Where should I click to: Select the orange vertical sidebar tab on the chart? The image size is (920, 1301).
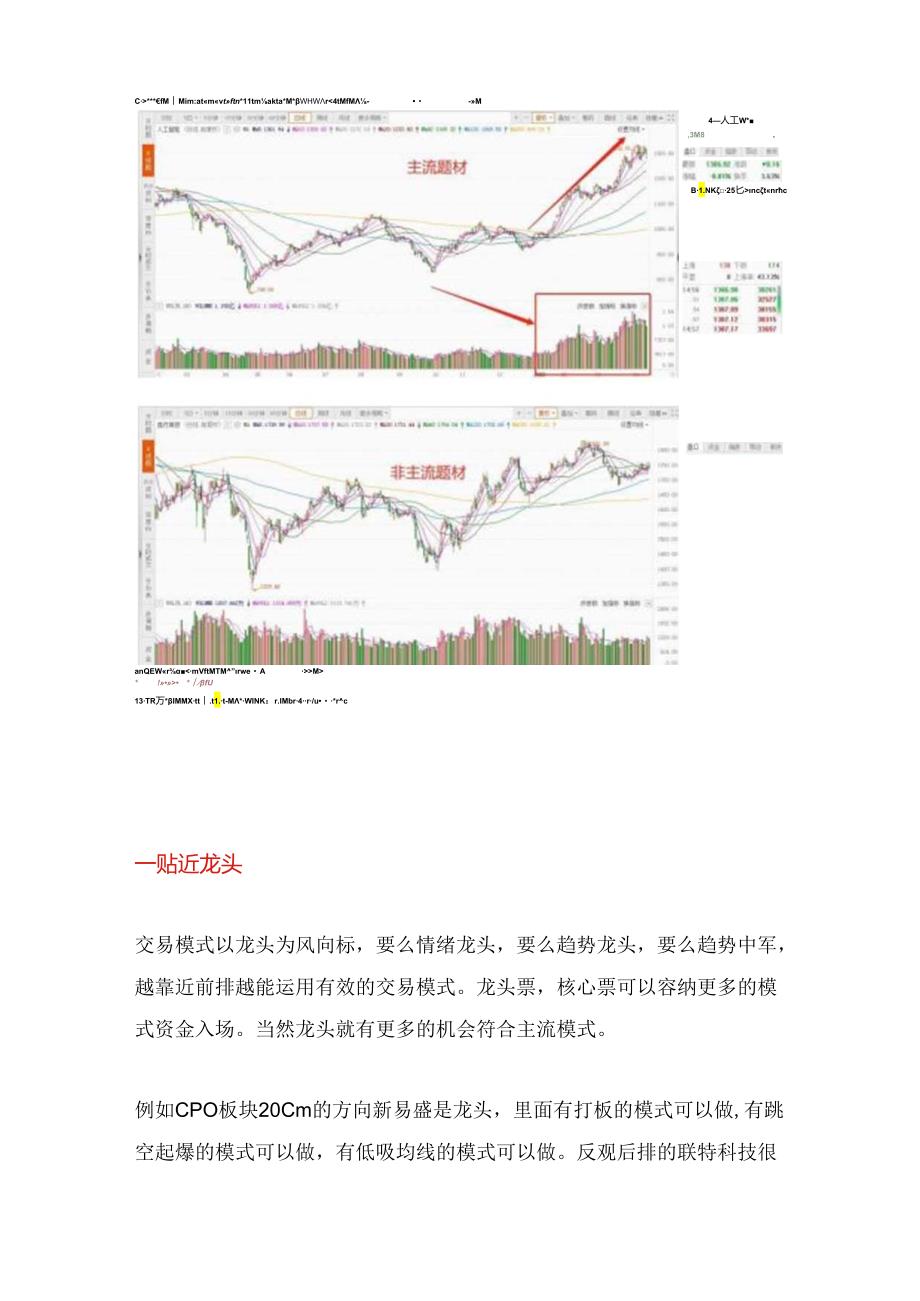pos(148,160)
